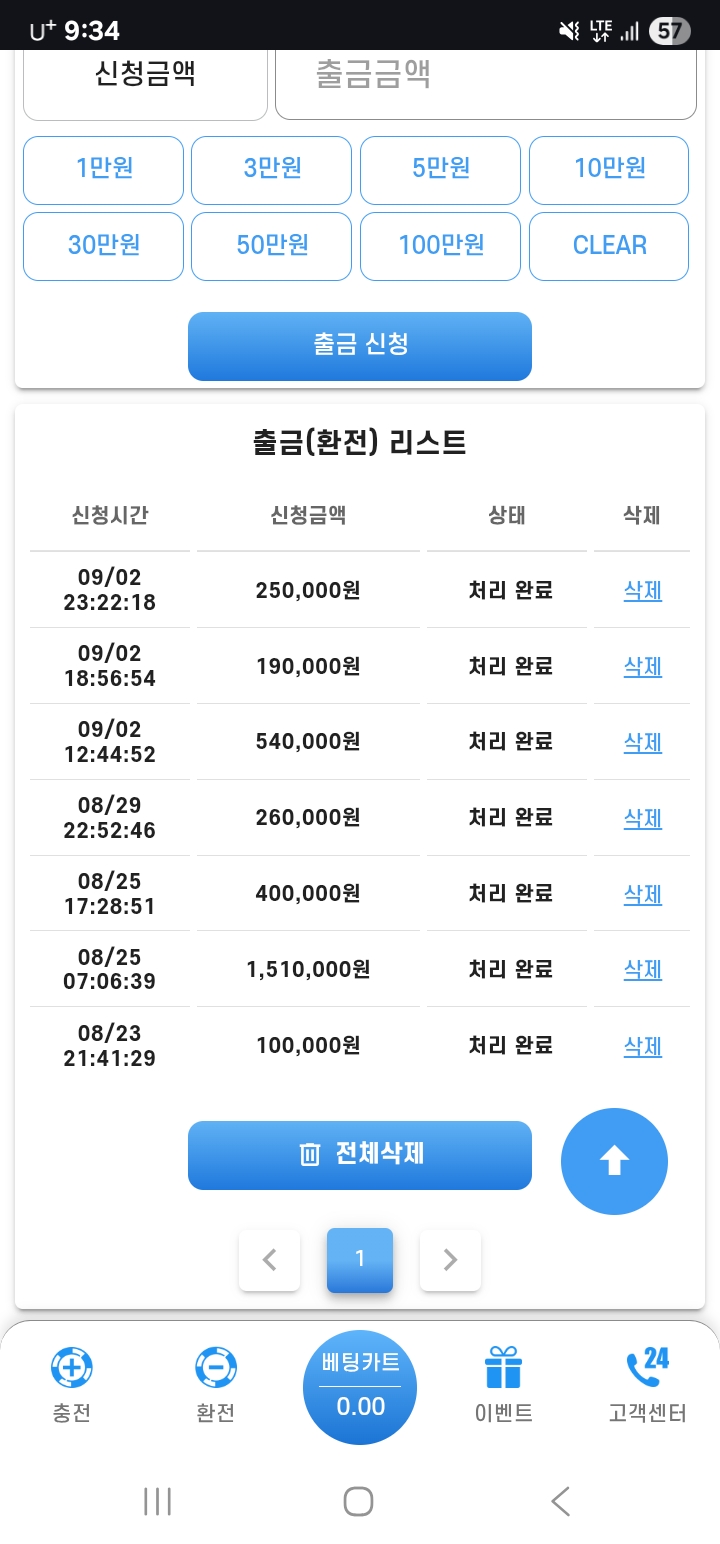Viewport: 720px width, 1544px height.
Task: Choose the 50만원 amount chip
Action: (271, 245)
